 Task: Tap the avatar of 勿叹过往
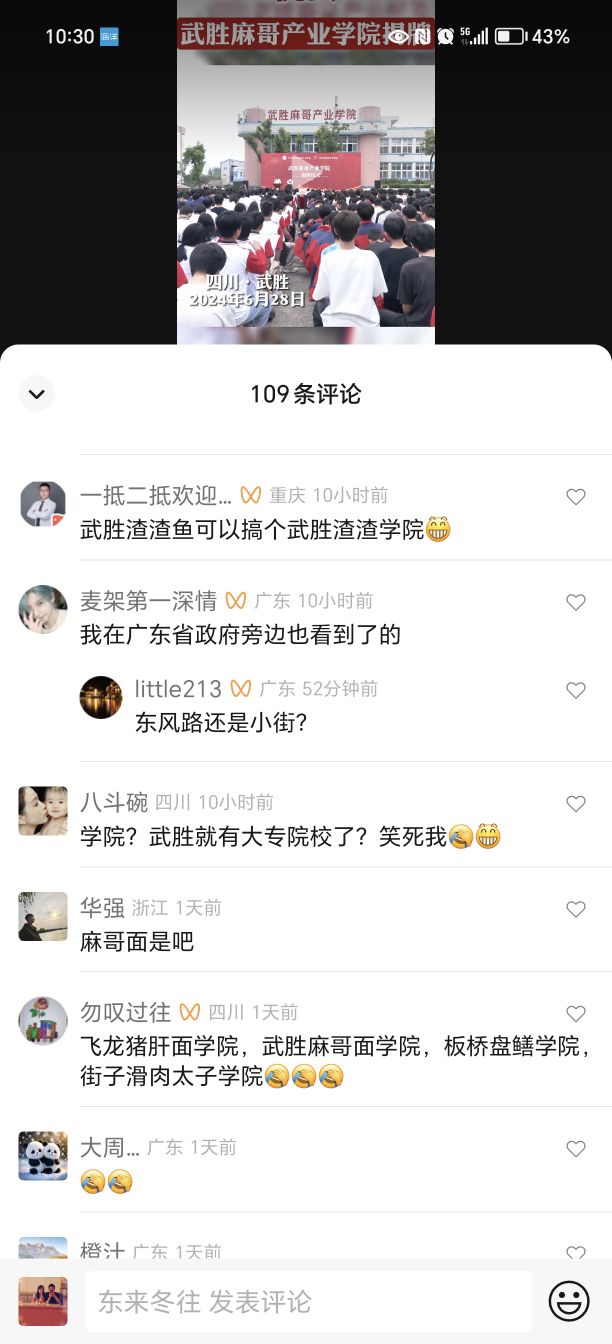tap(43, 1020)
